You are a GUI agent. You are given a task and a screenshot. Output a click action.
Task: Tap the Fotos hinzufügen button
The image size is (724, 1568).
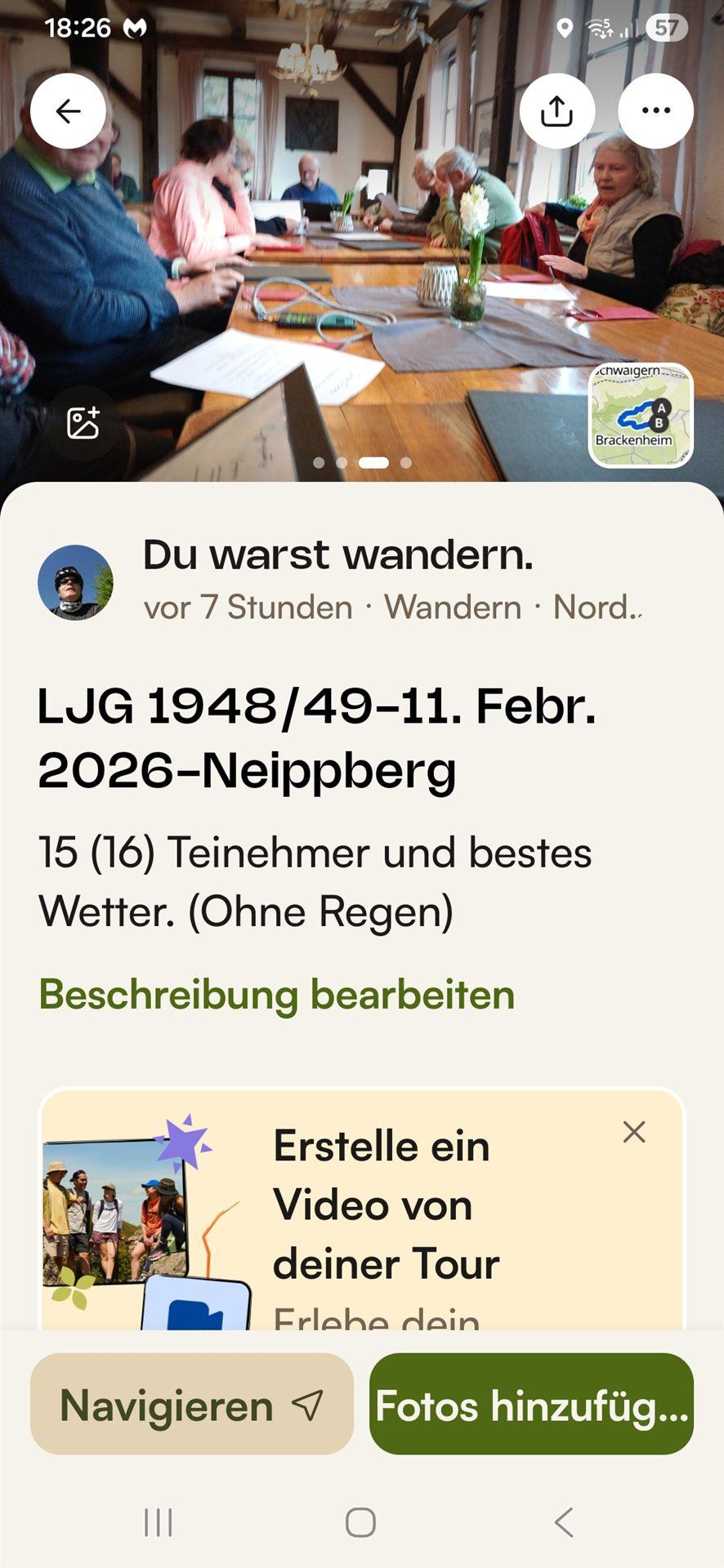click(531, 1406)
